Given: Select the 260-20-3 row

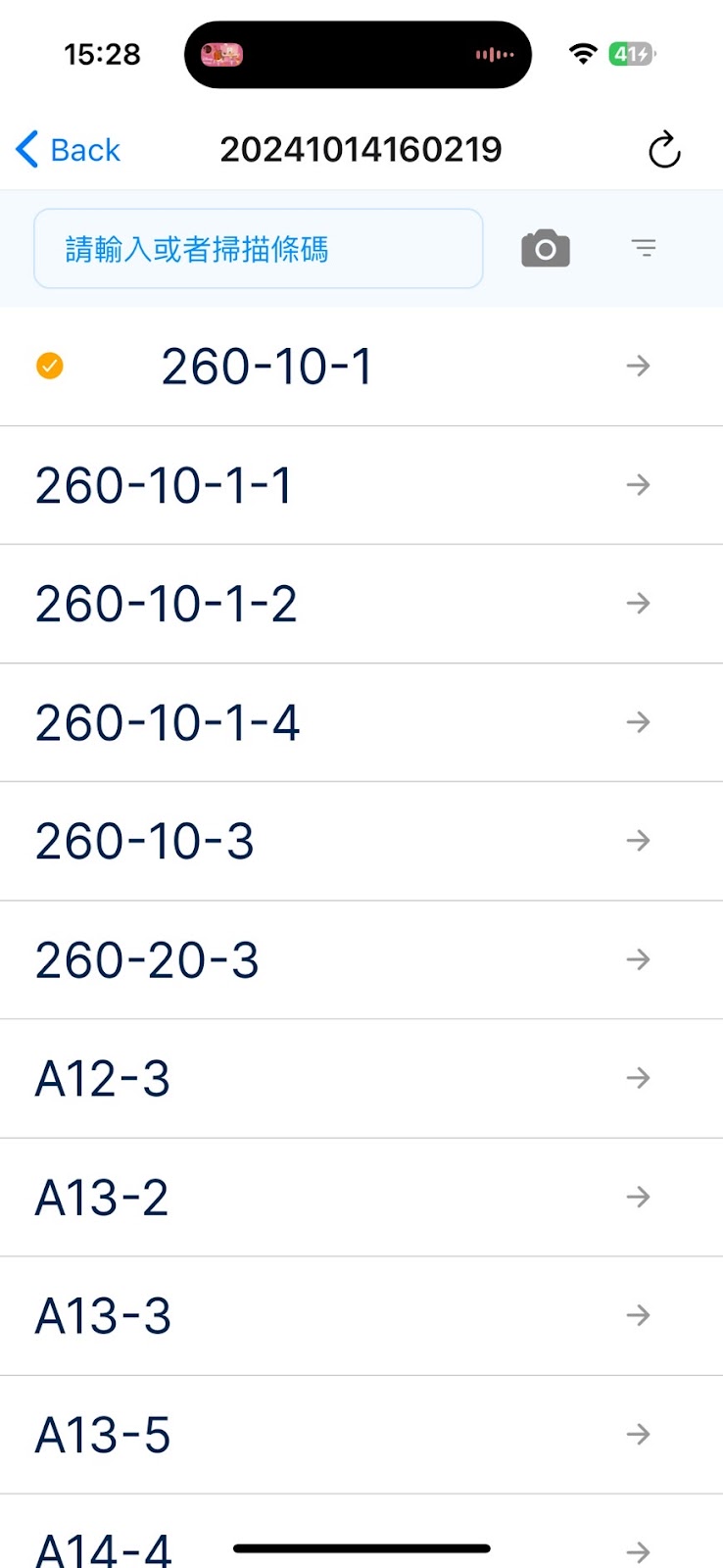Looking at the screenshot, I should click(361, 959).
